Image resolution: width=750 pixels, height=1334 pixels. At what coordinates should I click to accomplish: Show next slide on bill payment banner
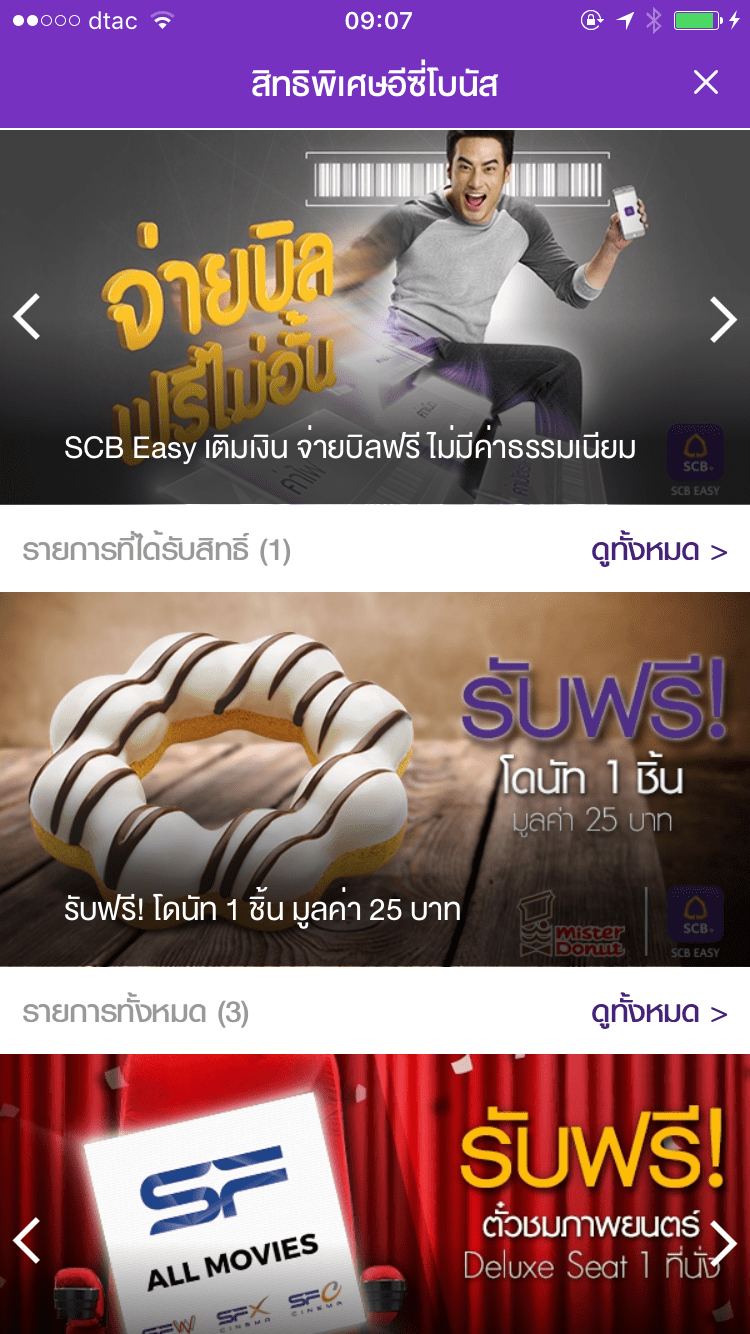click(722, 319)
